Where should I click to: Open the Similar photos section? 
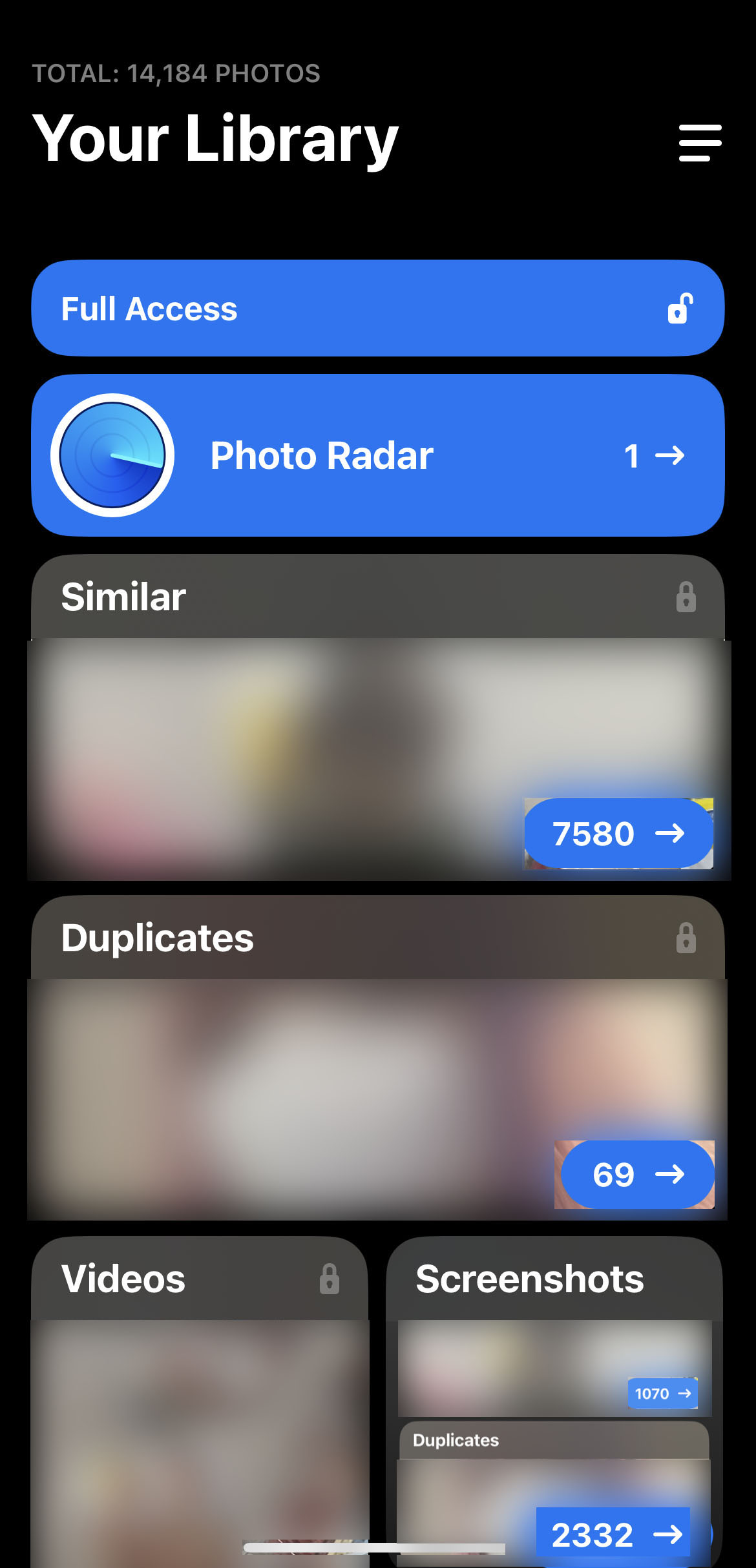click(x=123, y=596)
